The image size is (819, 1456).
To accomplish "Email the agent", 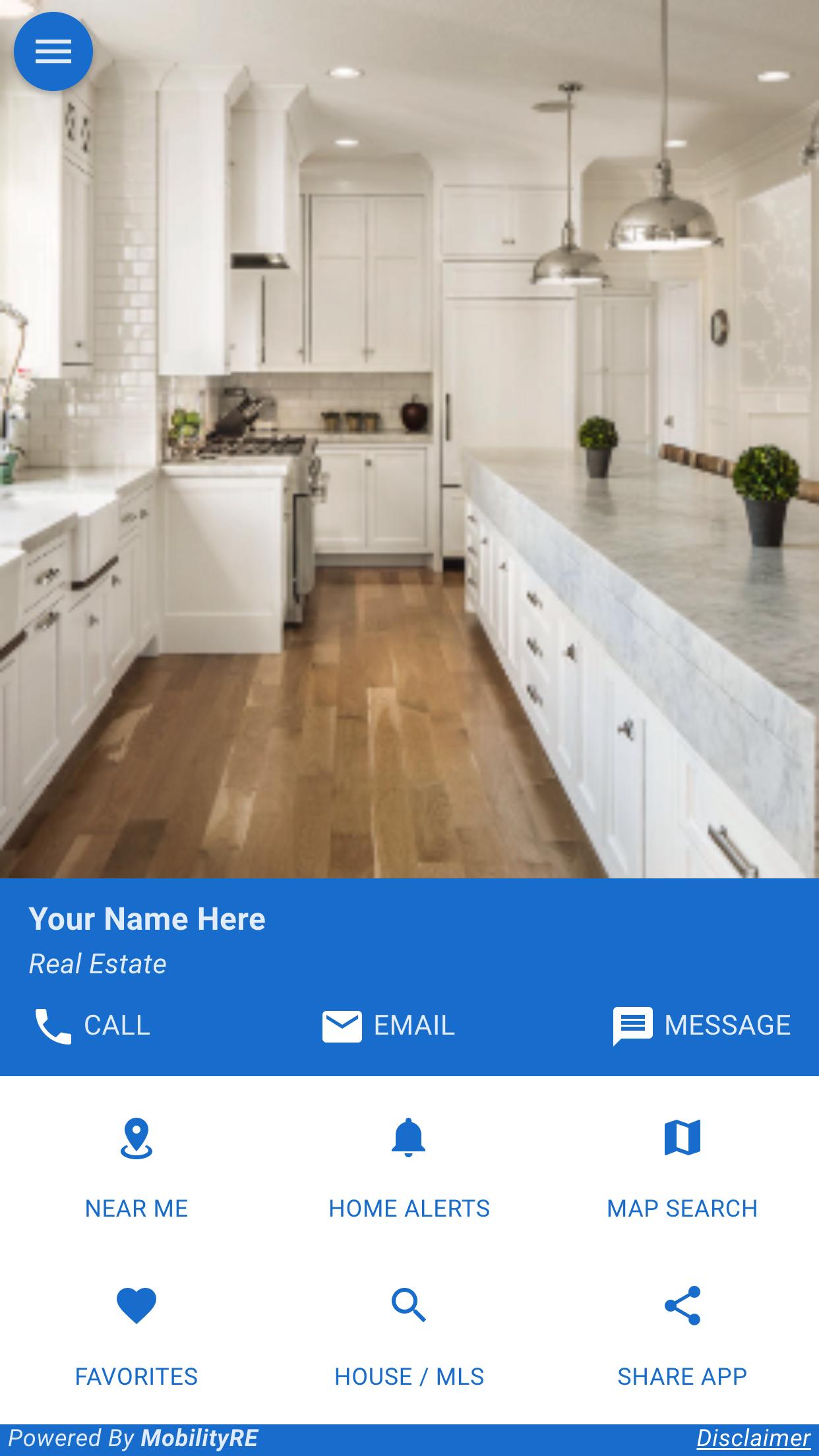I will [x=388, y=1025].
